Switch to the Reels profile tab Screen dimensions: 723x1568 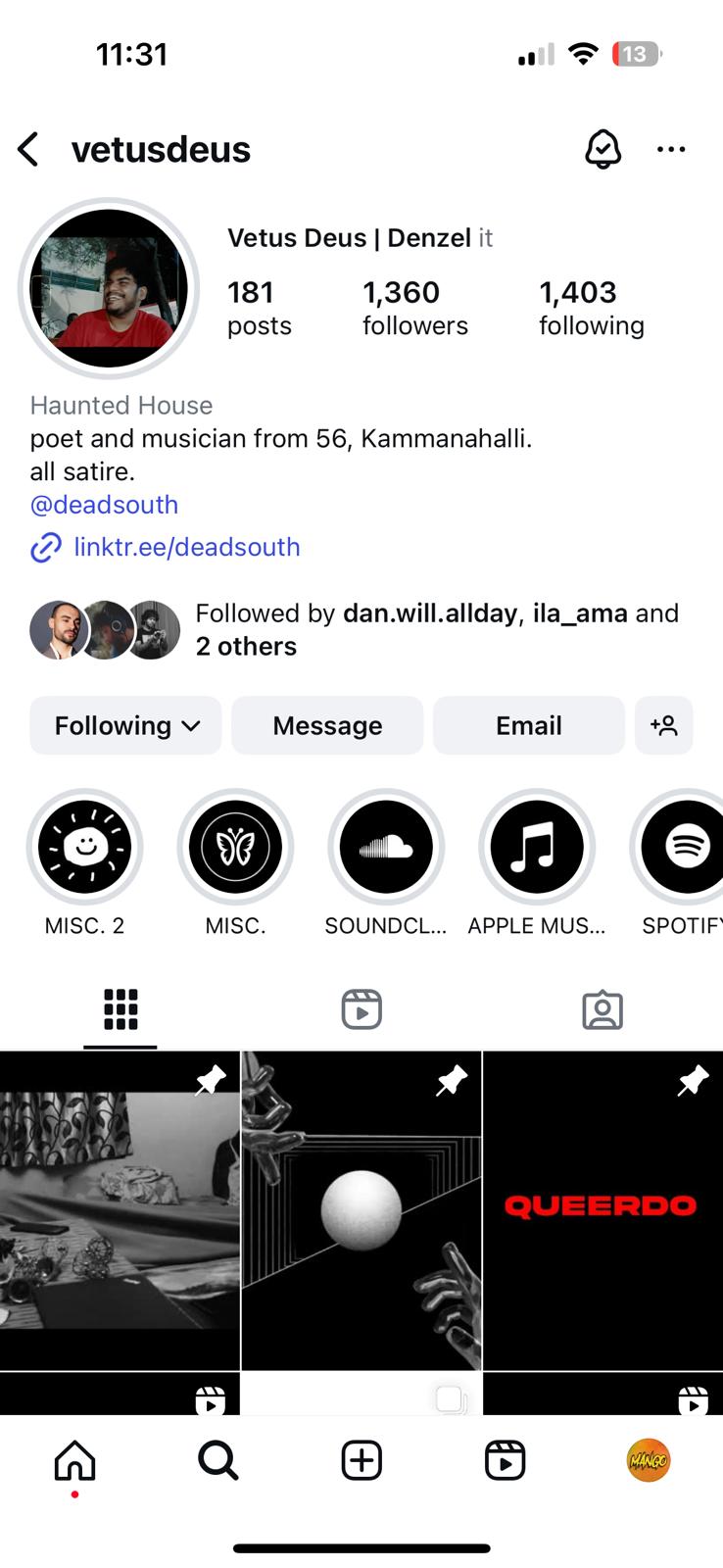click(x=361, y=1009)
